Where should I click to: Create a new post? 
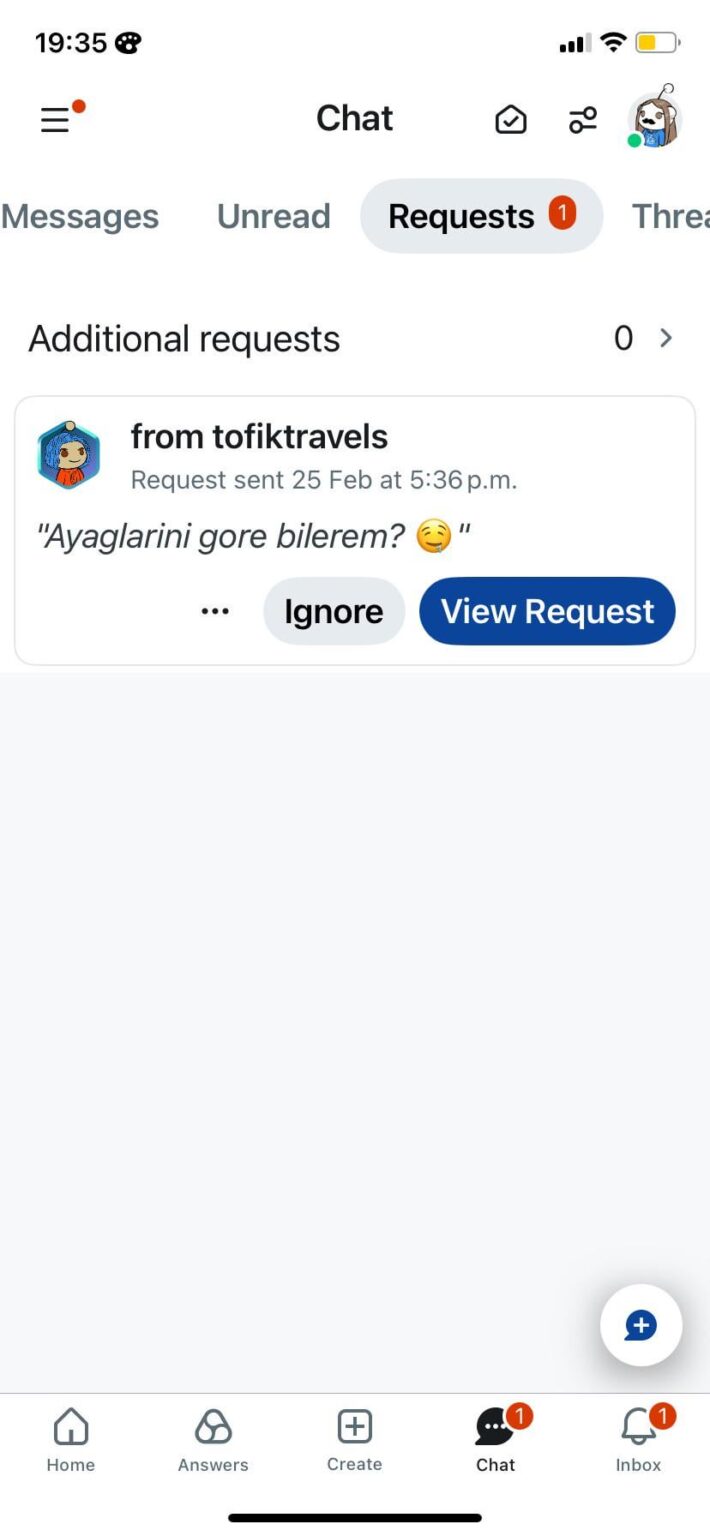pos(354,1440)
